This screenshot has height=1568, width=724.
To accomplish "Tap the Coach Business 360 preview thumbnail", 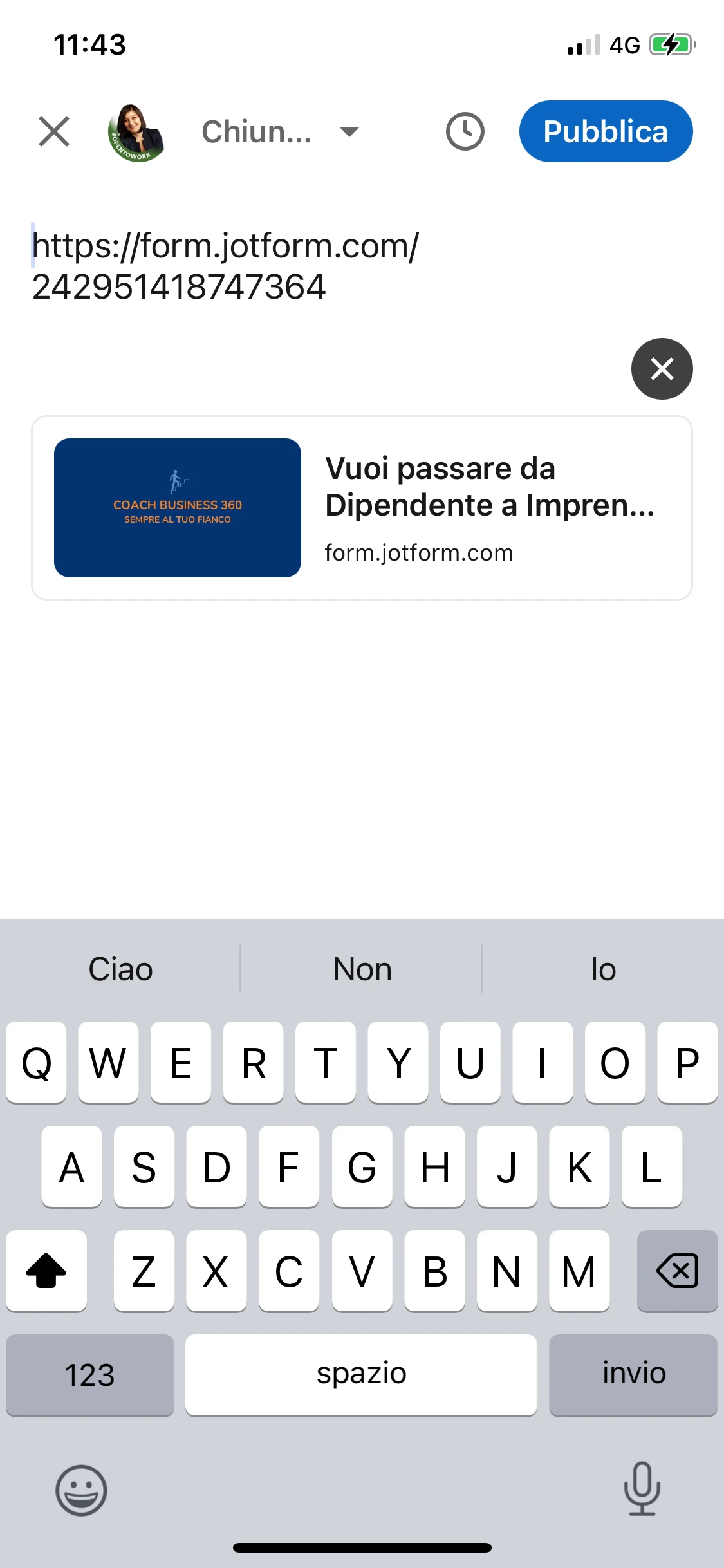I will 177,507.
